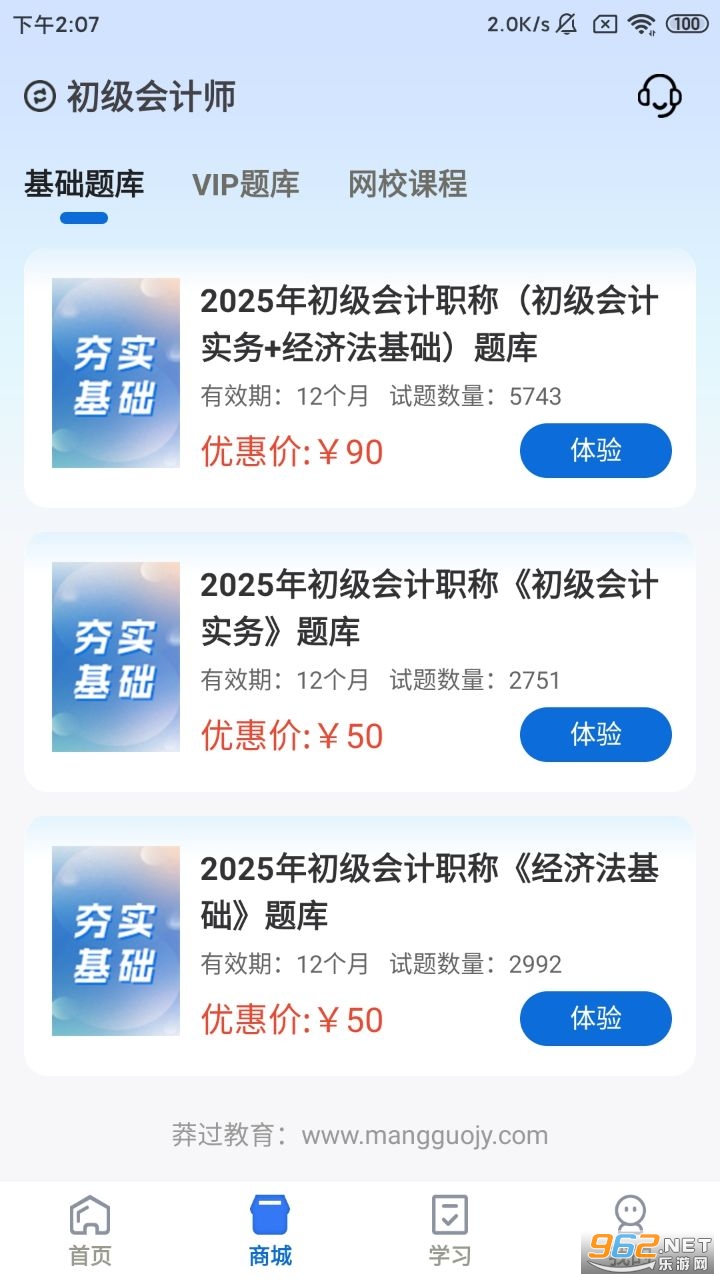Try the 《初级会计实务》题库 with 体验
This screenshot has width=720, height=1280.
tap(595, 735)
